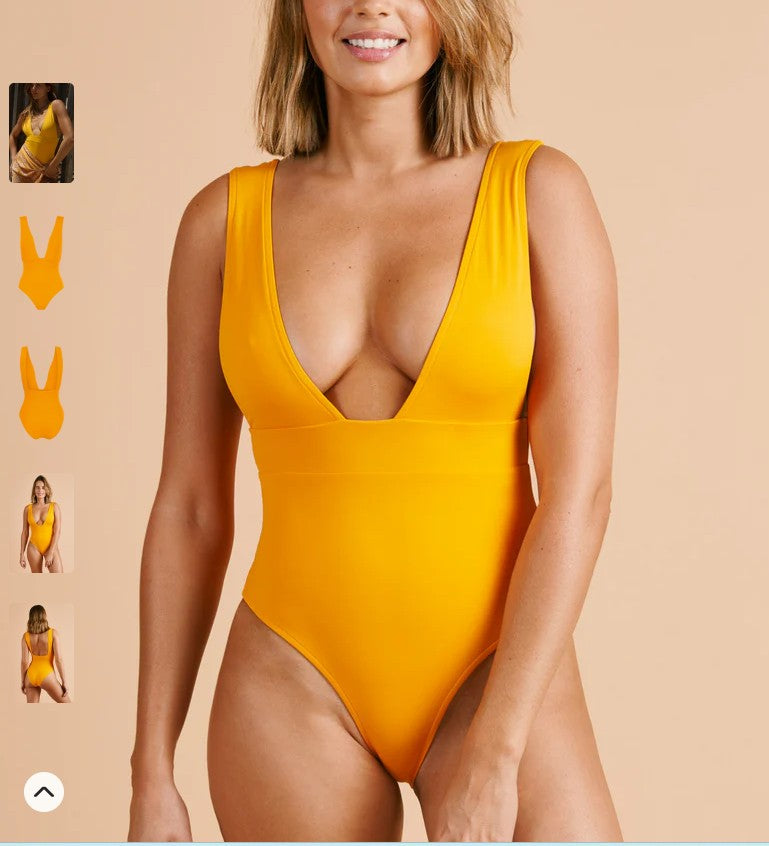The image size is (769, 846).
Task: View the model front-pose thumbnail
Action: tap(42, 521)
